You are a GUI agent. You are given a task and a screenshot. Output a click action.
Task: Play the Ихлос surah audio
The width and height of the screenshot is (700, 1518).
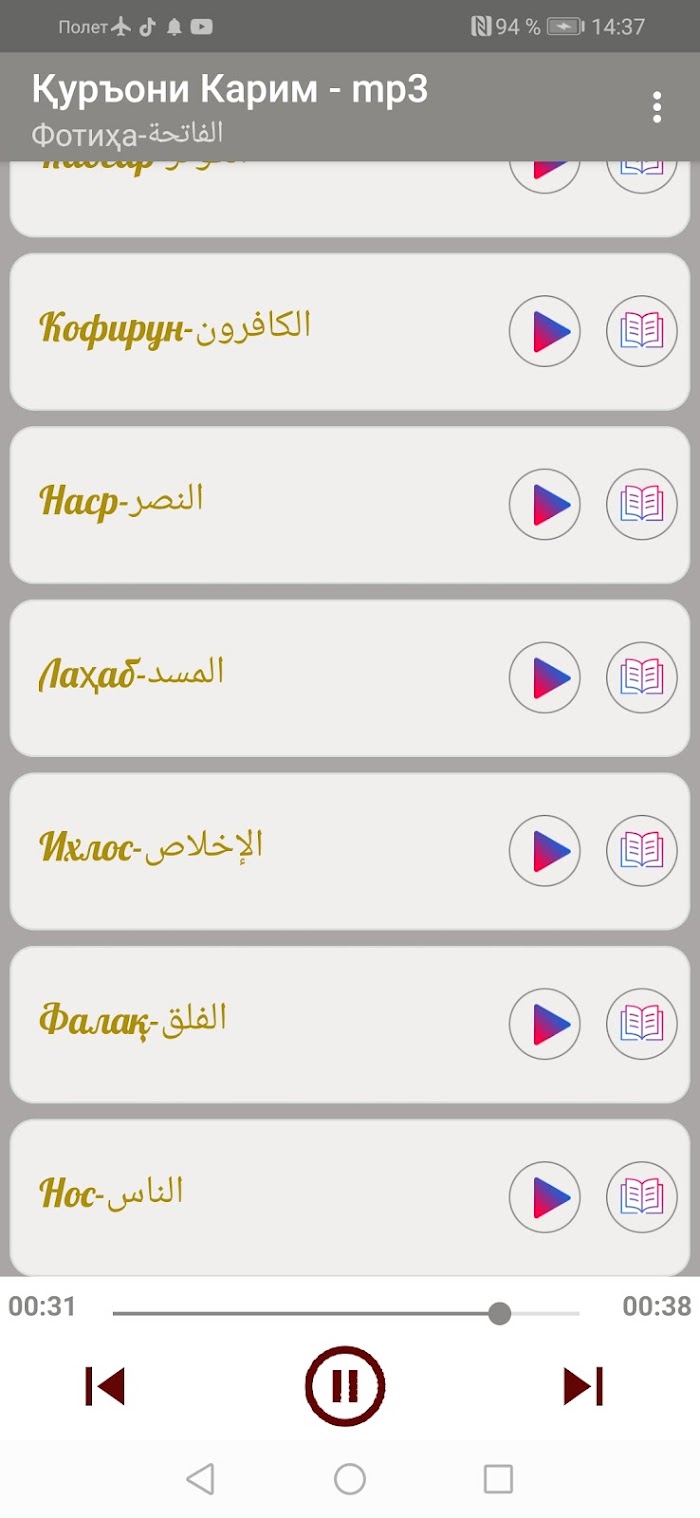pos(545,851)
